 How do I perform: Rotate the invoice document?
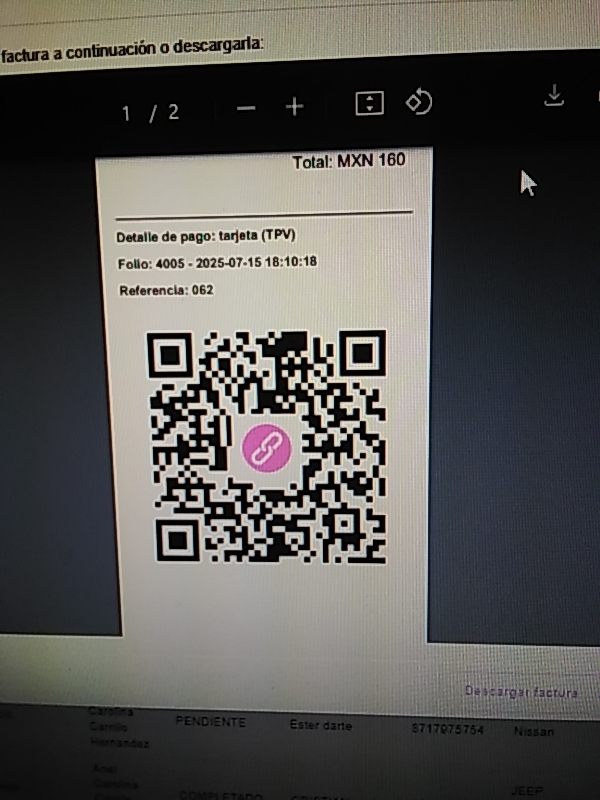tap(418, 102)
